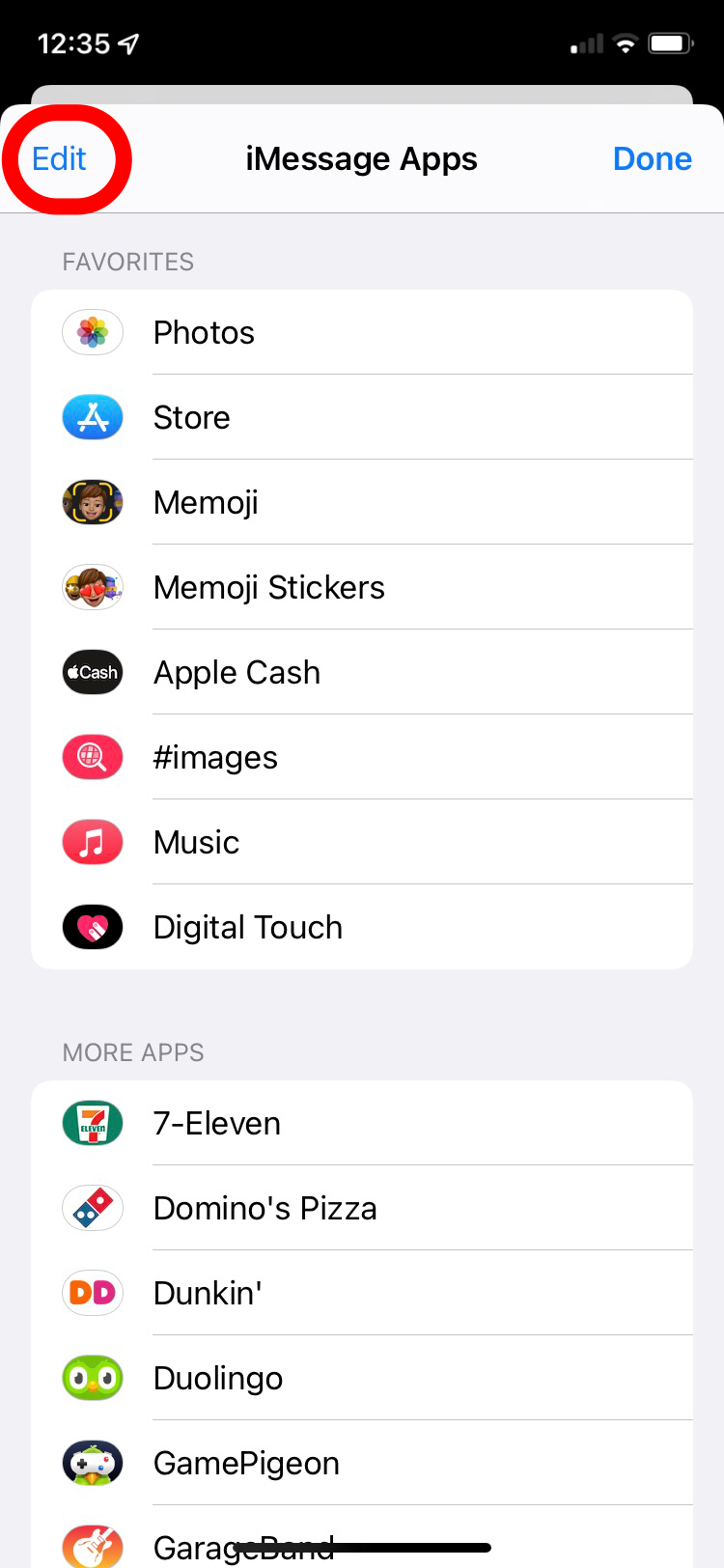The image size is (724, 1568).
Task: Open the Duolingo row
Action: pyautogui.click(x=362, y=1379)
